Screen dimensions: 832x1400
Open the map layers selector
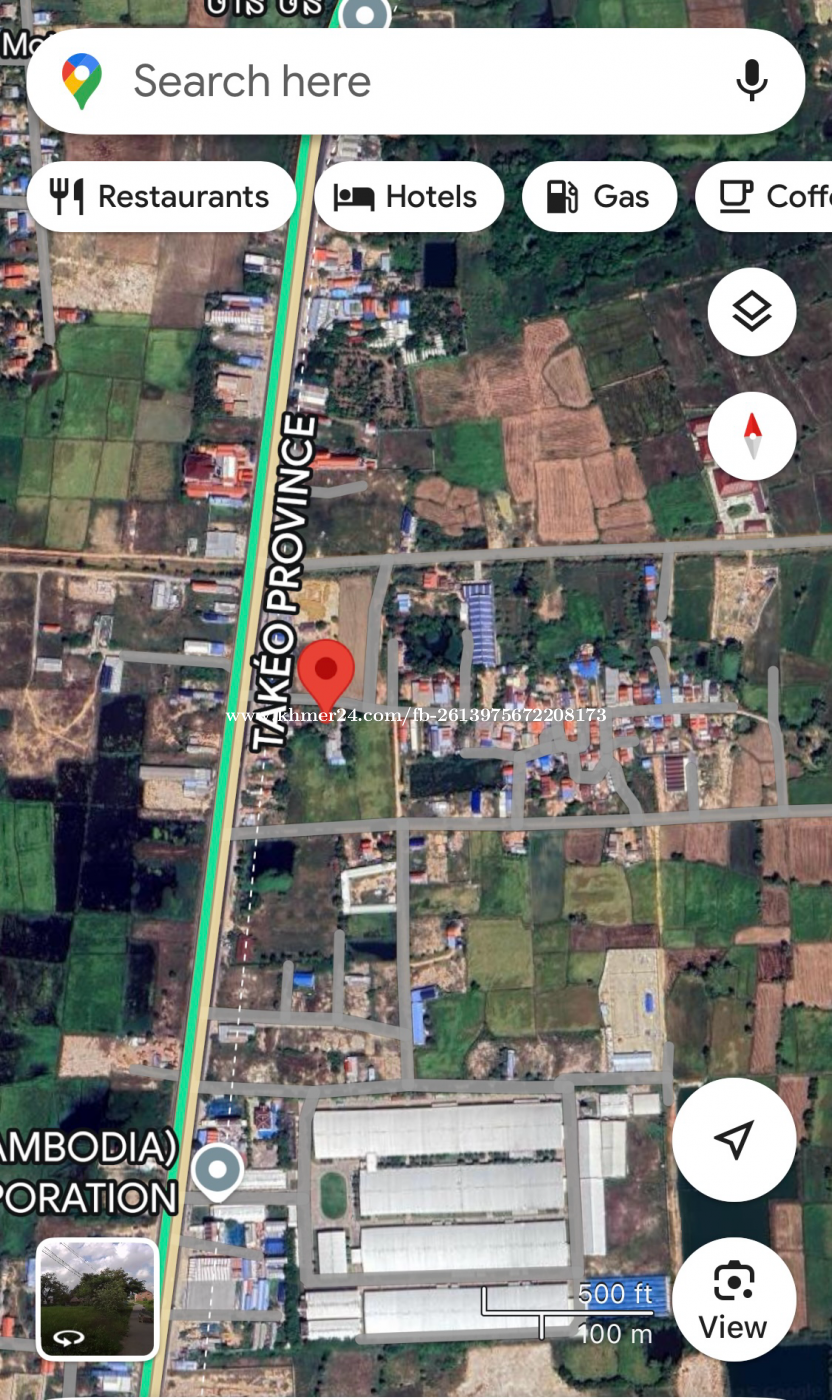752,312
